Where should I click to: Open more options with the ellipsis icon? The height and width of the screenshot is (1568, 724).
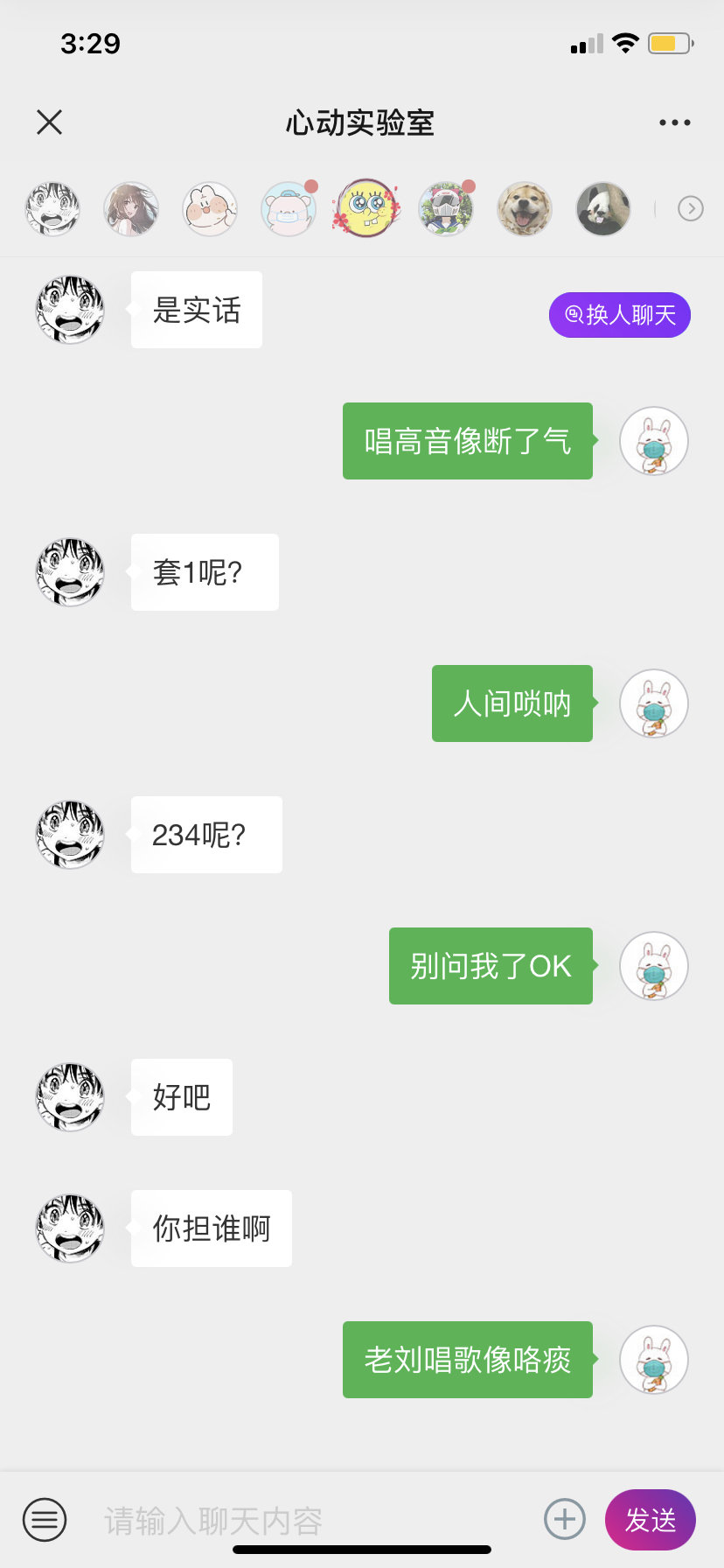pos(673,122)
